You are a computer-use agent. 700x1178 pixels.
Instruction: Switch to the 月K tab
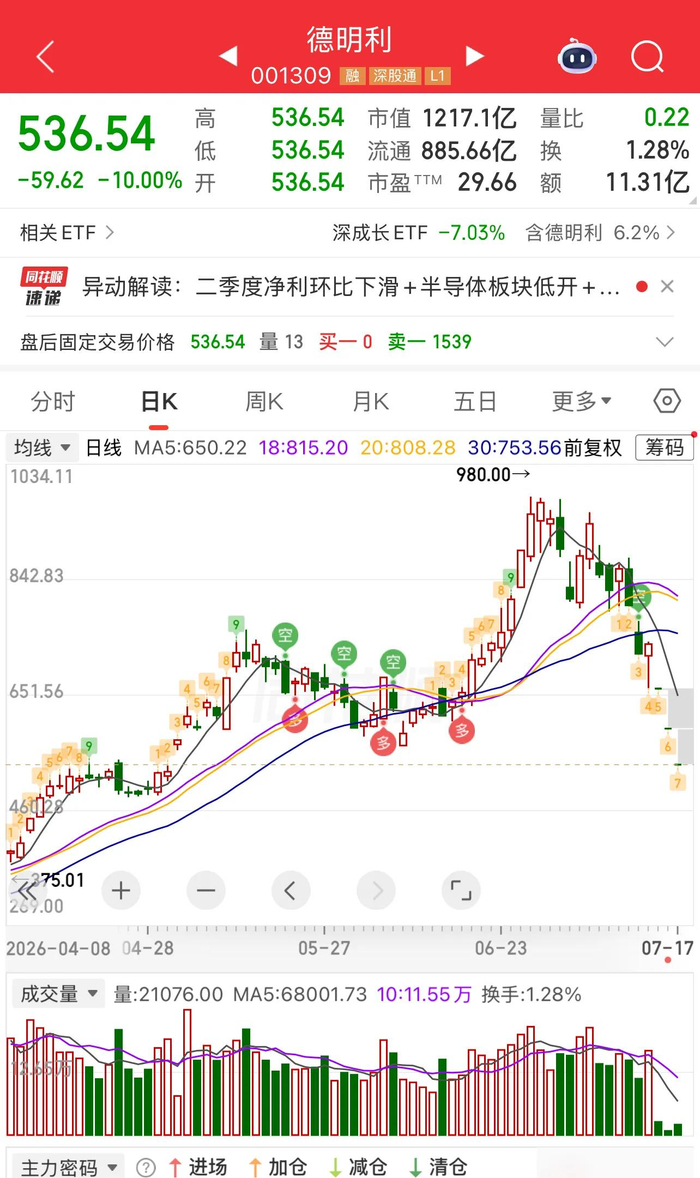click(x=370, y=401)
